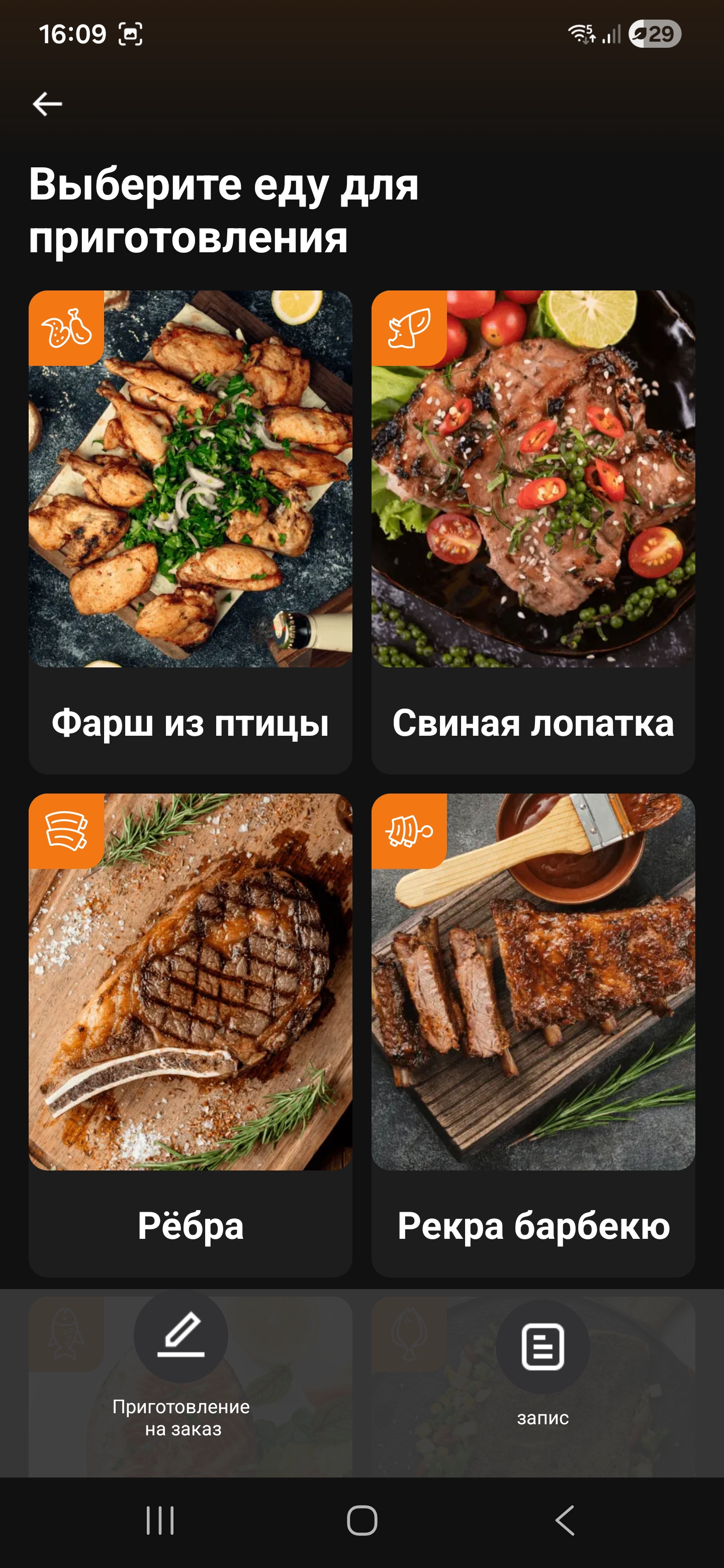This screenshot has height=1568, width=724.
Task: Open the Рёбра food card
Action: [x=190, y=1034]
